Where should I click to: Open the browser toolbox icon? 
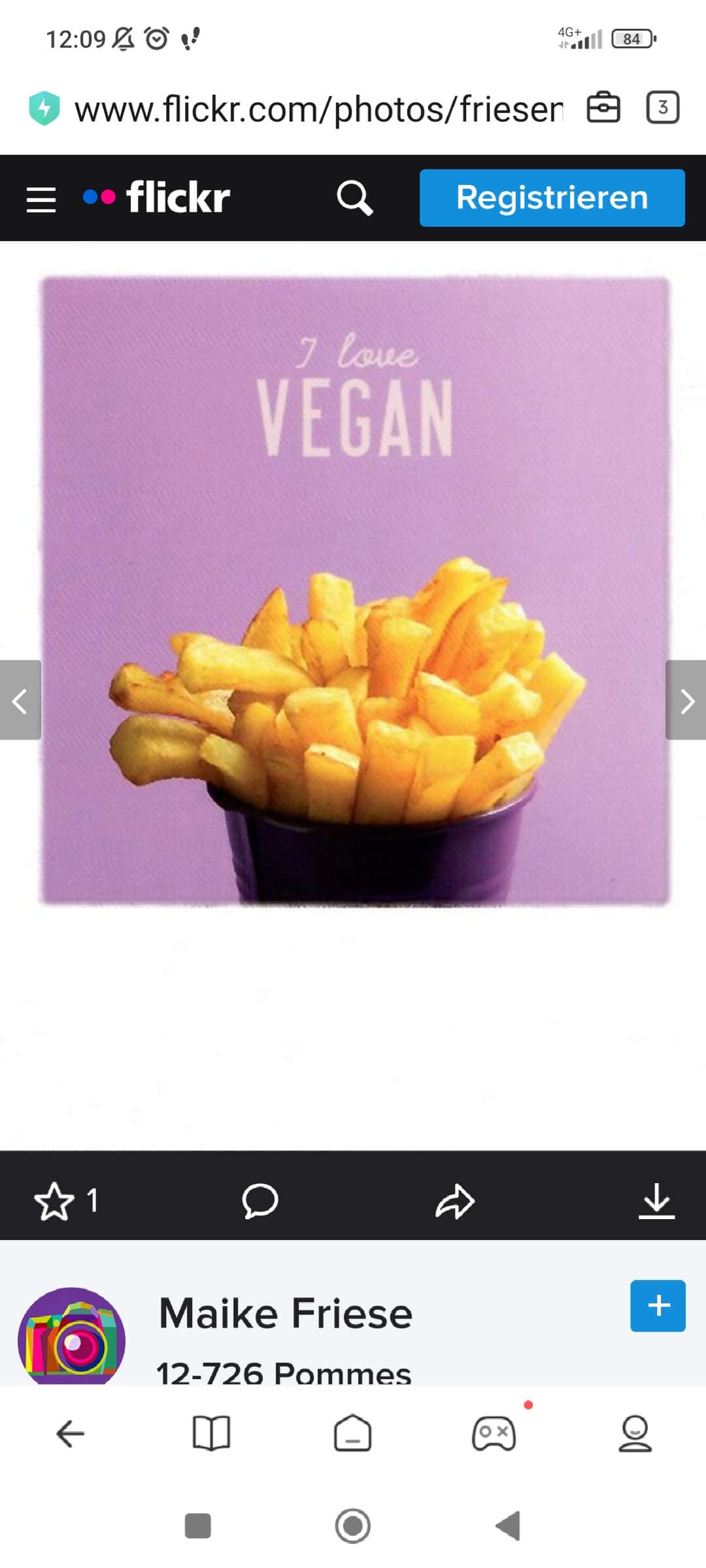point(603,108)
